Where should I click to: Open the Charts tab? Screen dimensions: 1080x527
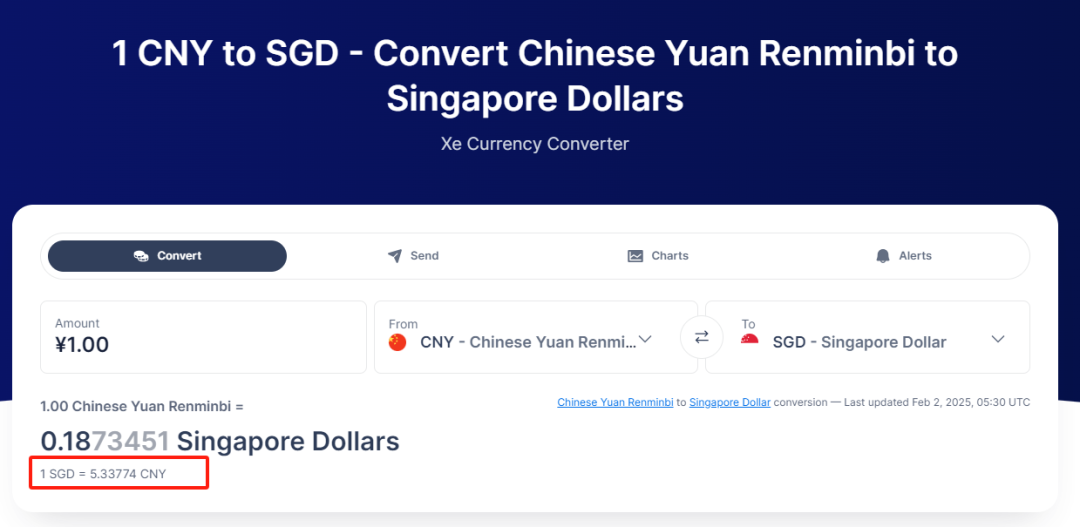(658, 256)
